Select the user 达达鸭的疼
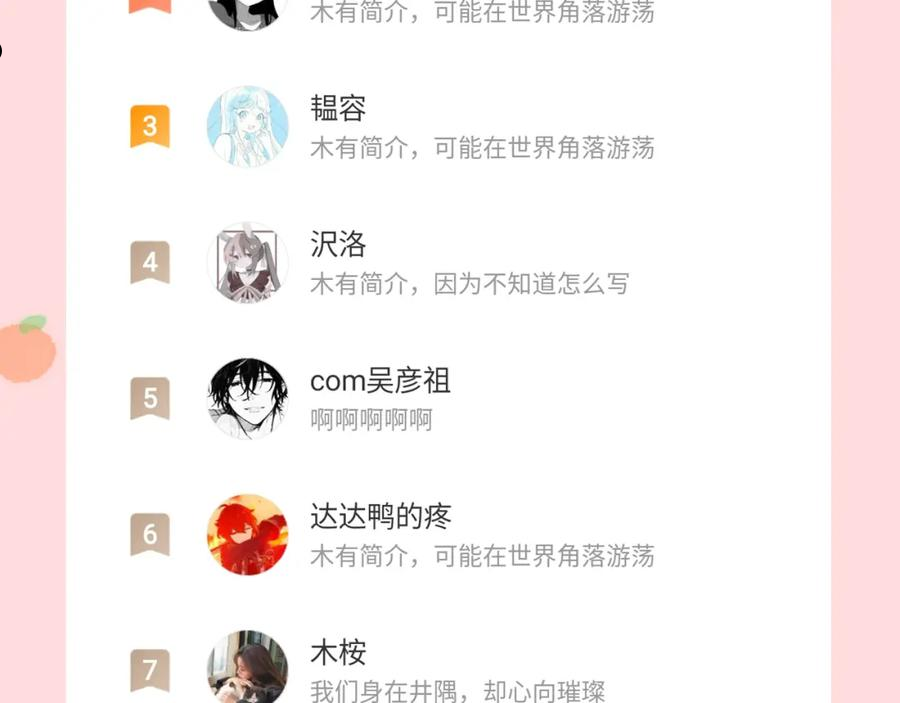This screenshot has width=900, height=703. [448, 534]
